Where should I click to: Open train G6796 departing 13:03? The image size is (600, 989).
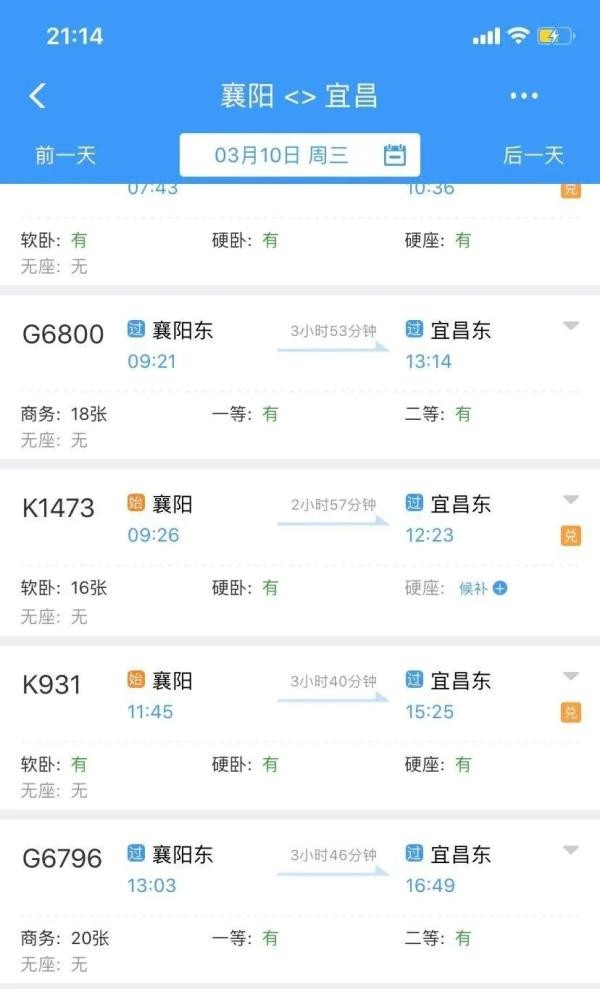[x=62, y=858]
